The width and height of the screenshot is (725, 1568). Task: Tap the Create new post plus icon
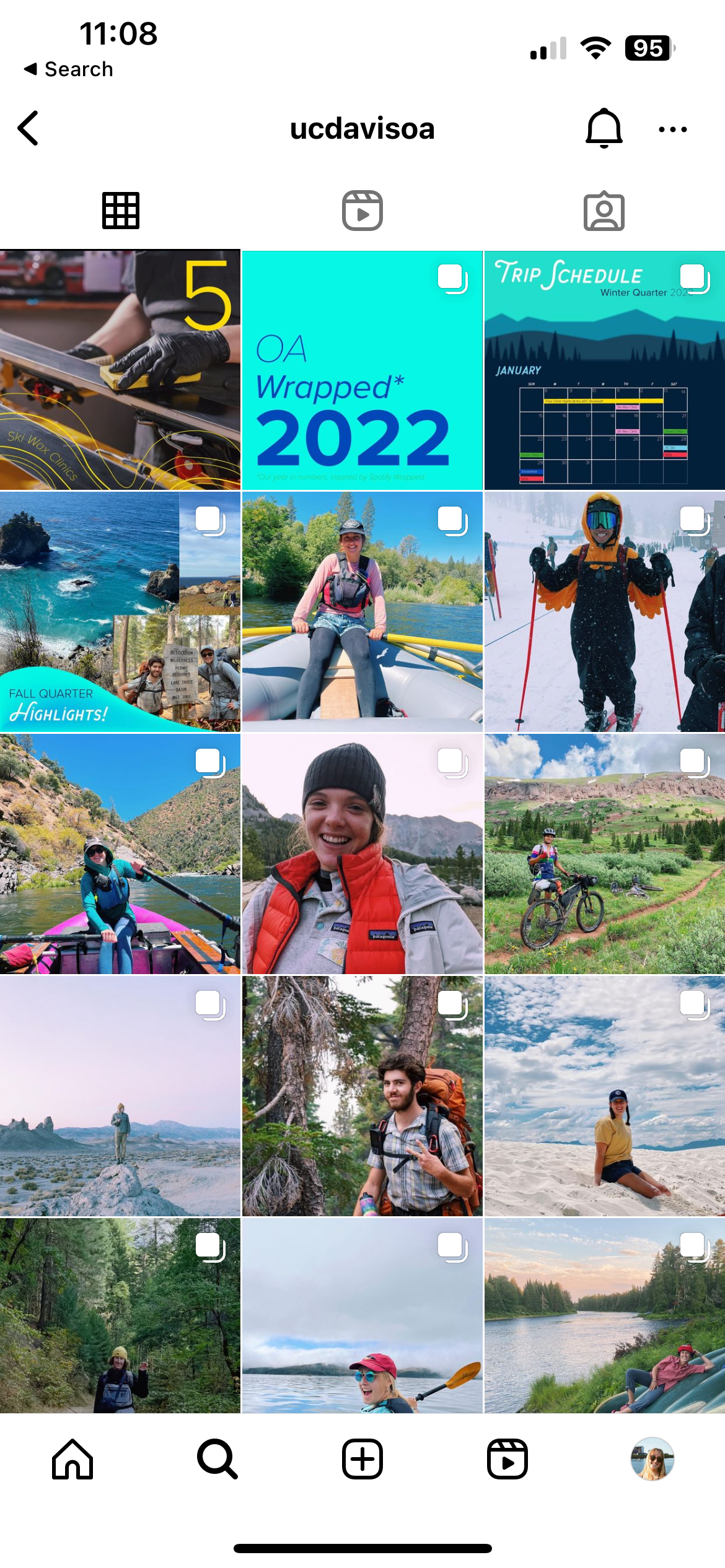tap(362, 1460)
